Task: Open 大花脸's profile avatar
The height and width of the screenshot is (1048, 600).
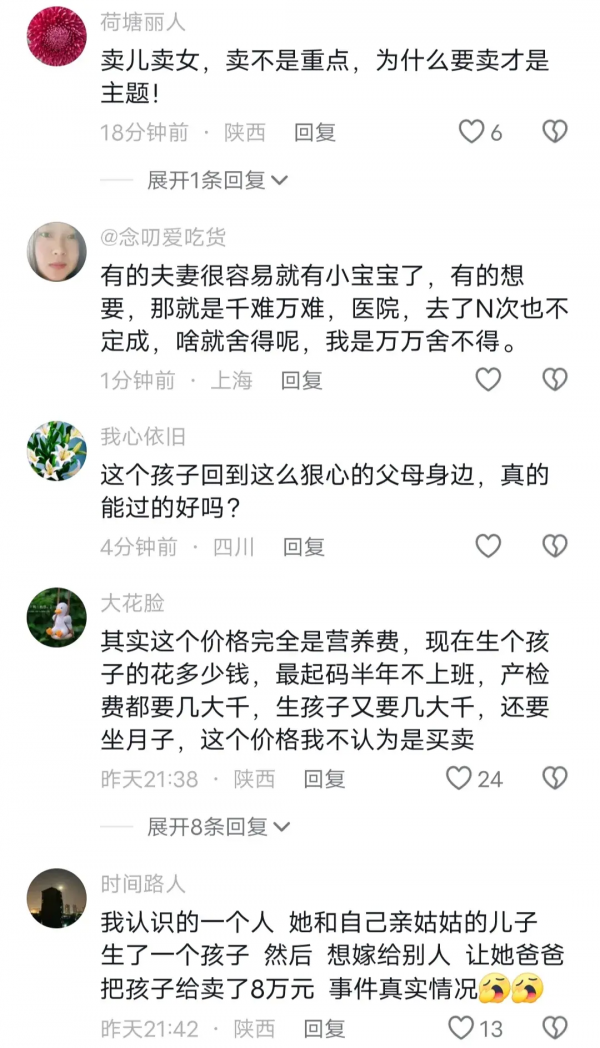Action: point(56,618)
